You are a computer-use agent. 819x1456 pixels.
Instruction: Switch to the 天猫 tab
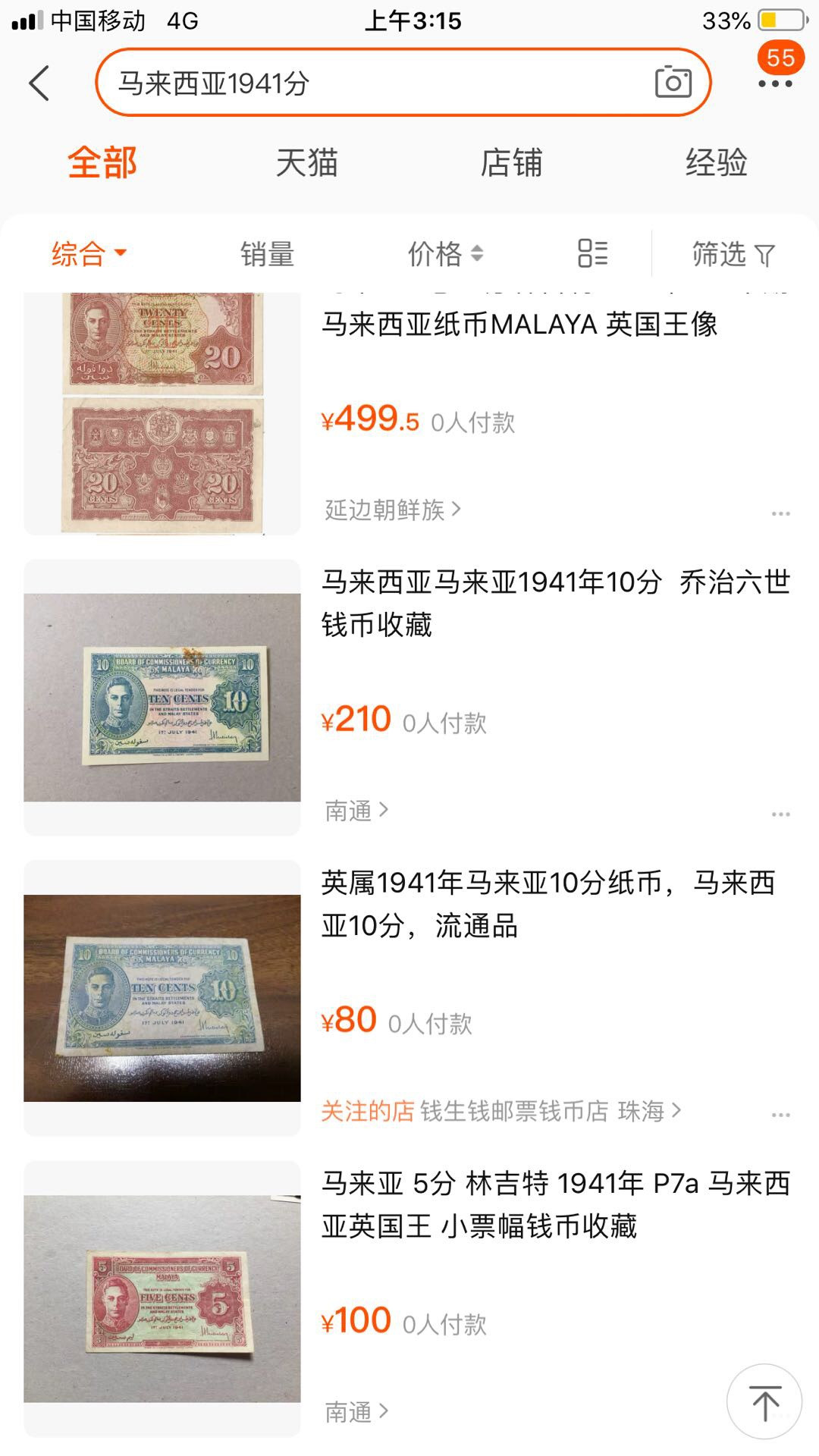(x=306, y=162)
